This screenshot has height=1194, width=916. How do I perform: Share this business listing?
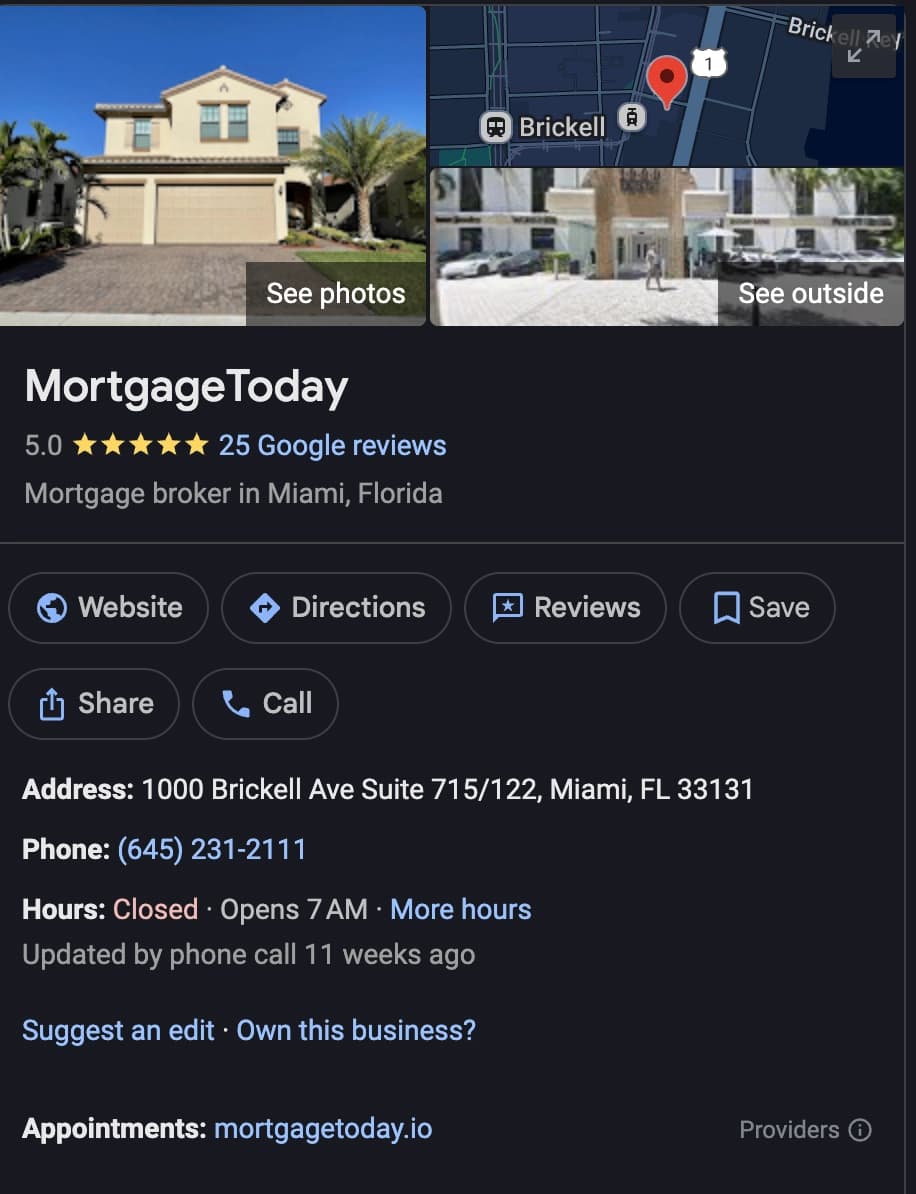[95, 703]
